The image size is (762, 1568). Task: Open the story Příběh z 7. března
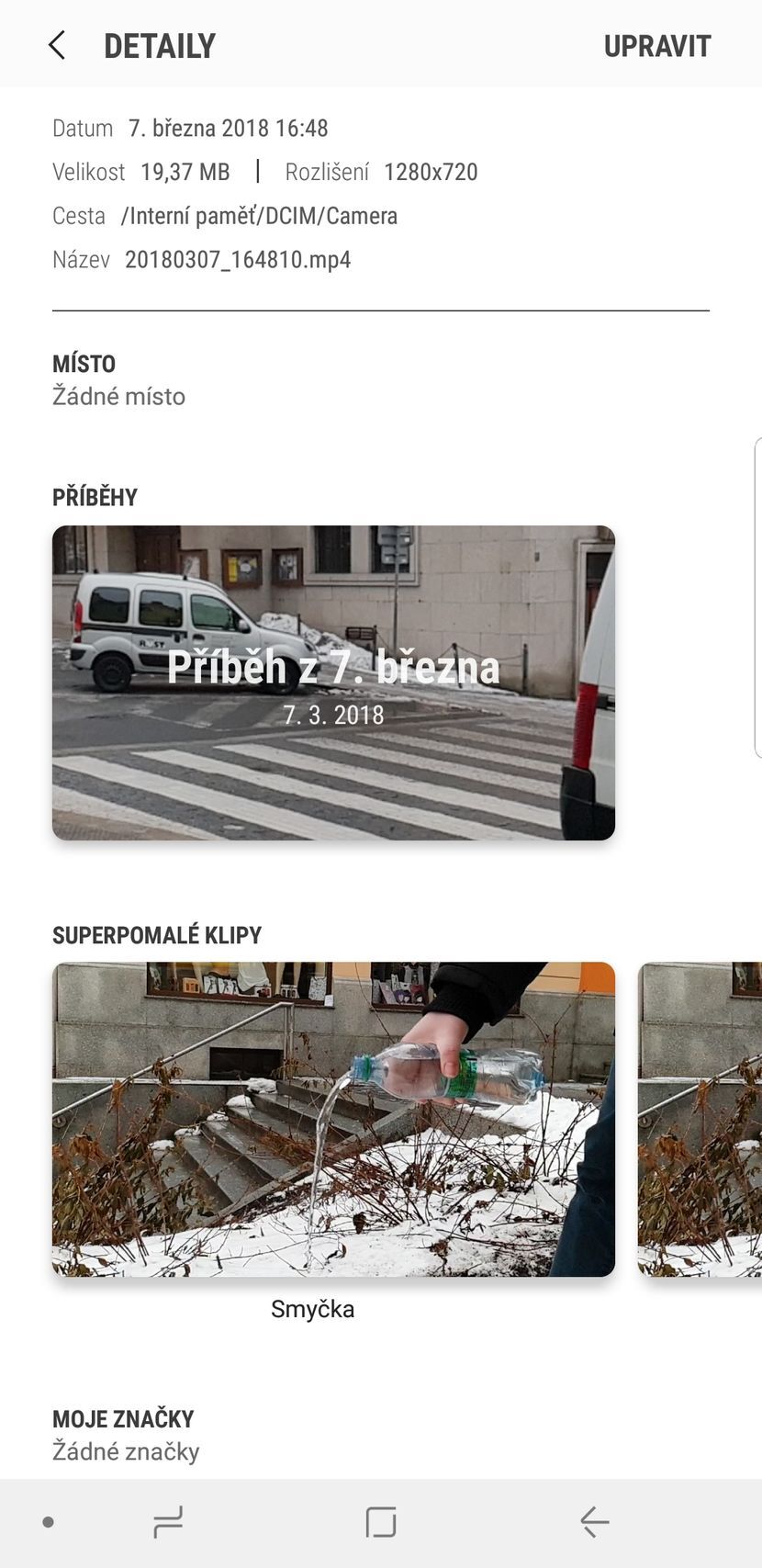(x=333, y=682)
